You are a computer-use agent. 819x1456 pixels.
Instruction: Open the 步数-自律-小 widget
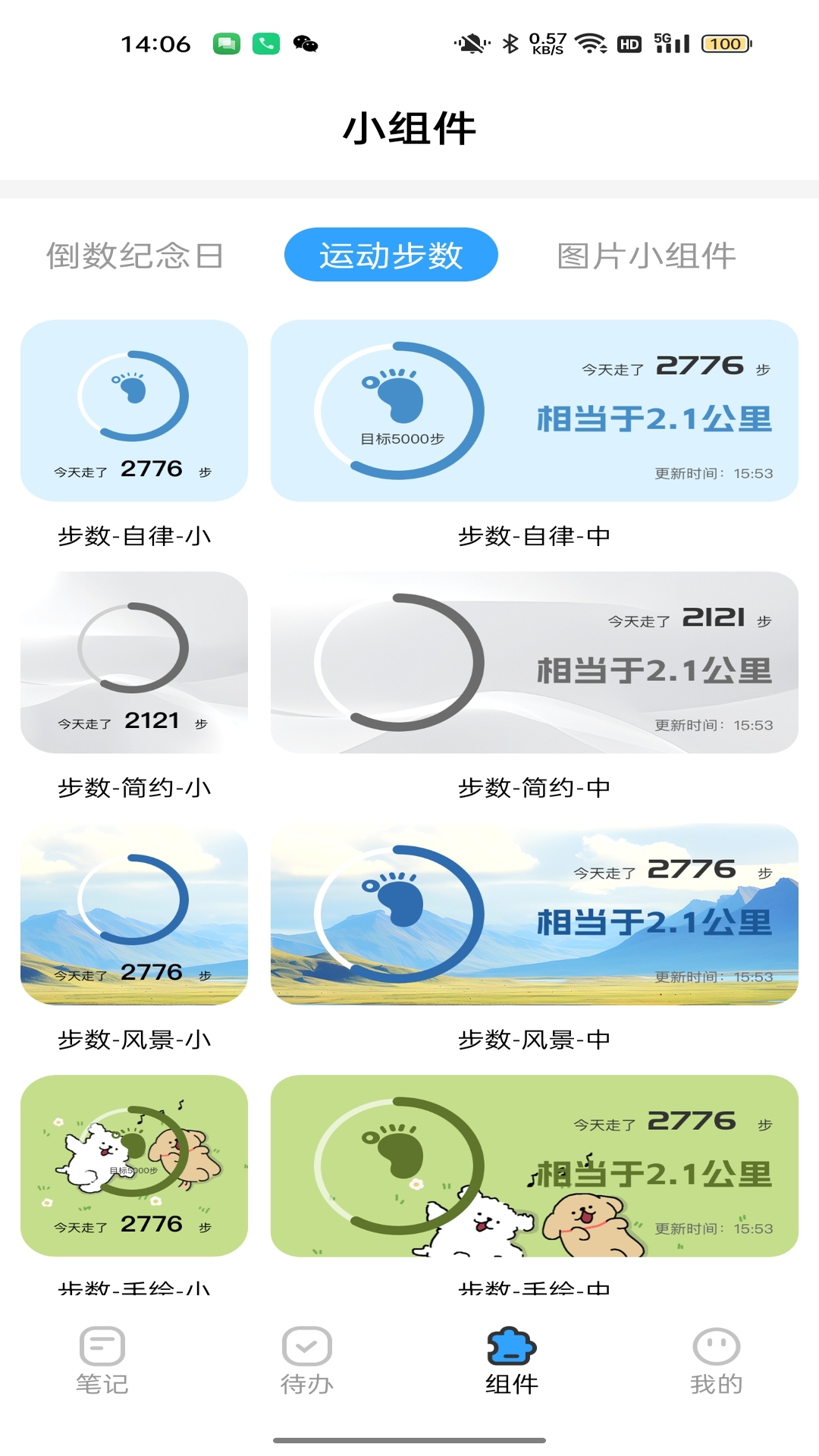(x=134, y=410)
